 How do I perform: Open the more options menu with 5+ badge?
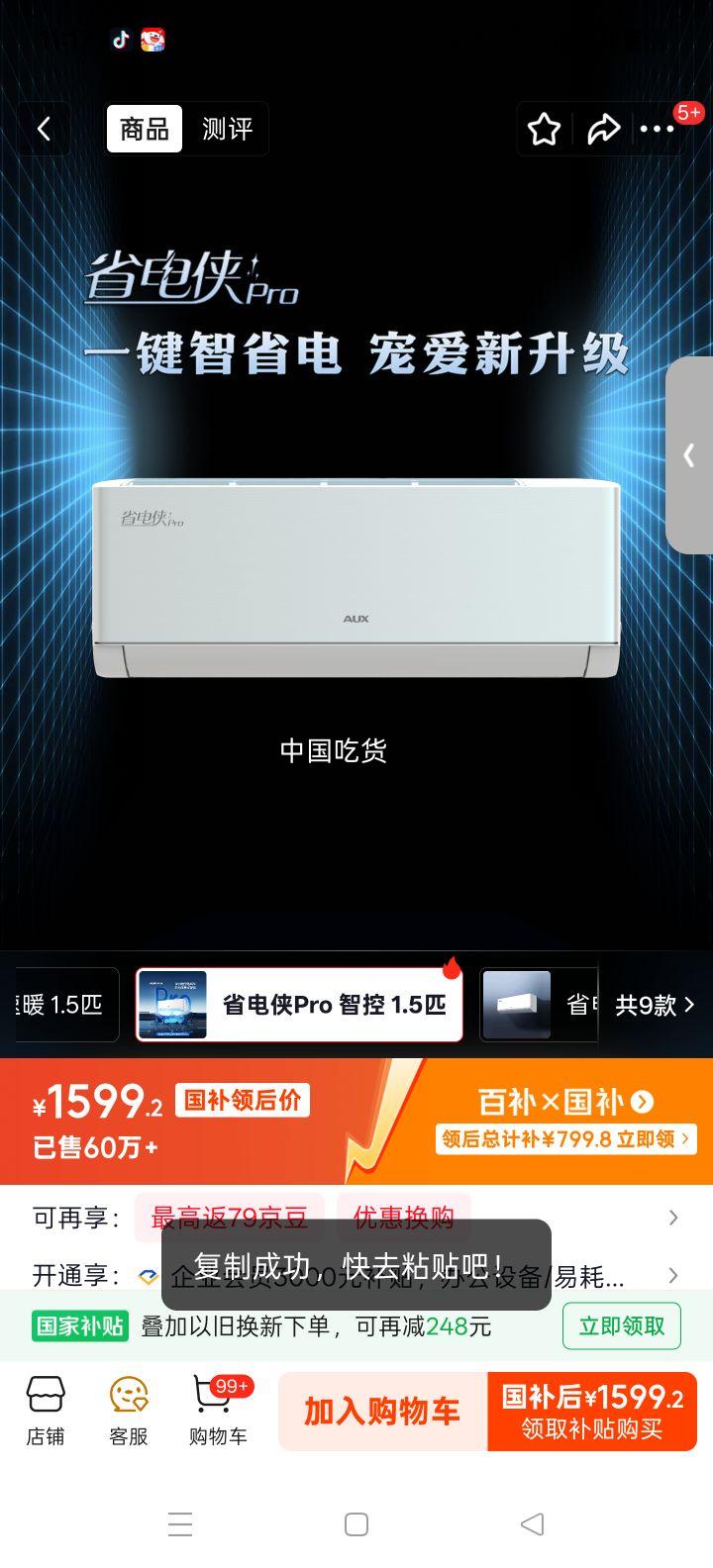point(657,129)
